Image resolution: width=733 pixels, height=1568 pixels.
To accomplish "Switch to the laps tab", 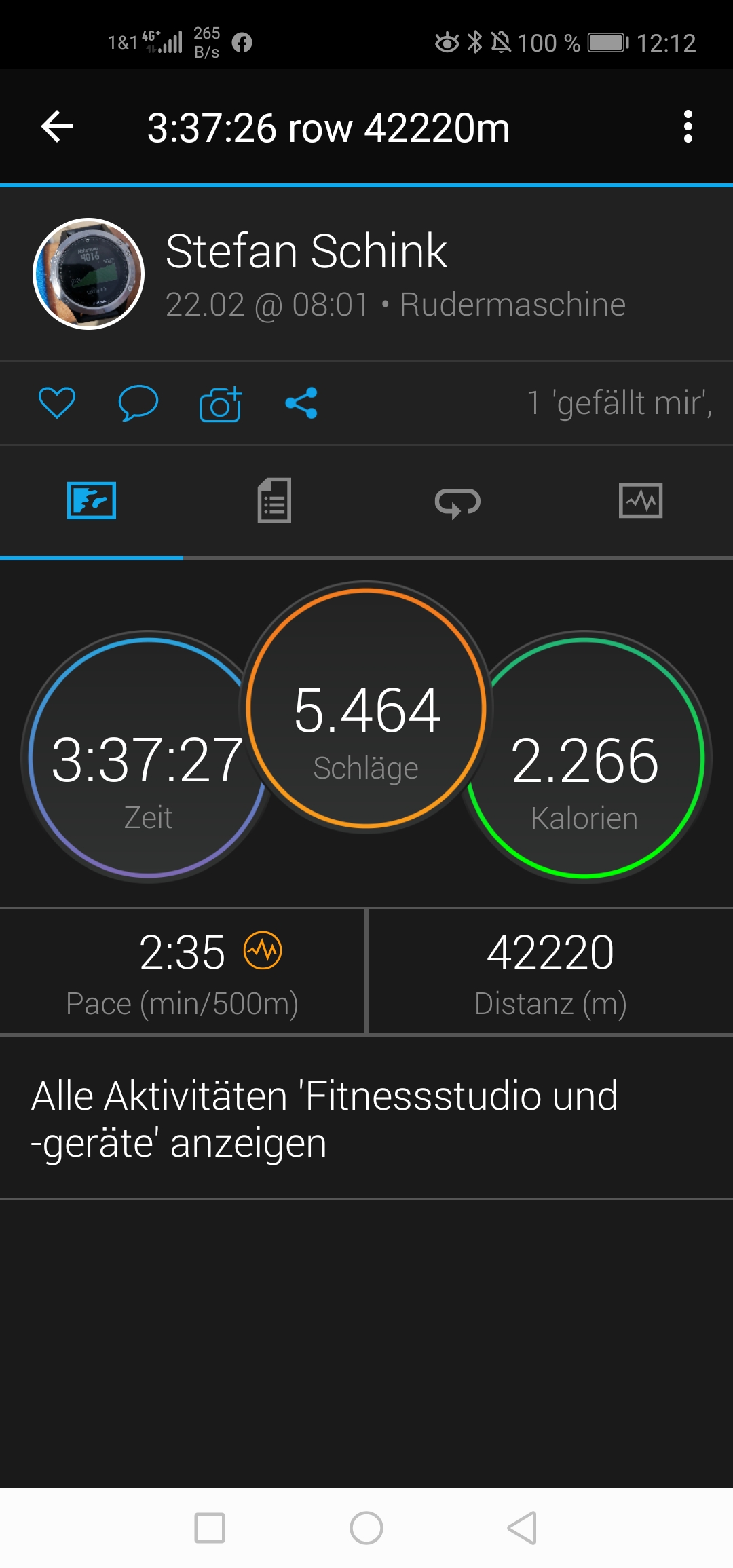I will [x=457, y=502].
